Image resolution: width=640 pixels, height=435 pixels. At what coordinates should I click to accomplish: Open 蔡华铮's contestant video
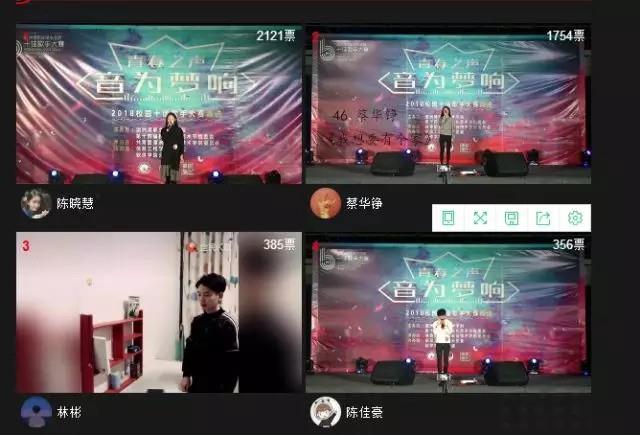pyautogui.click(x=447, y=105)
